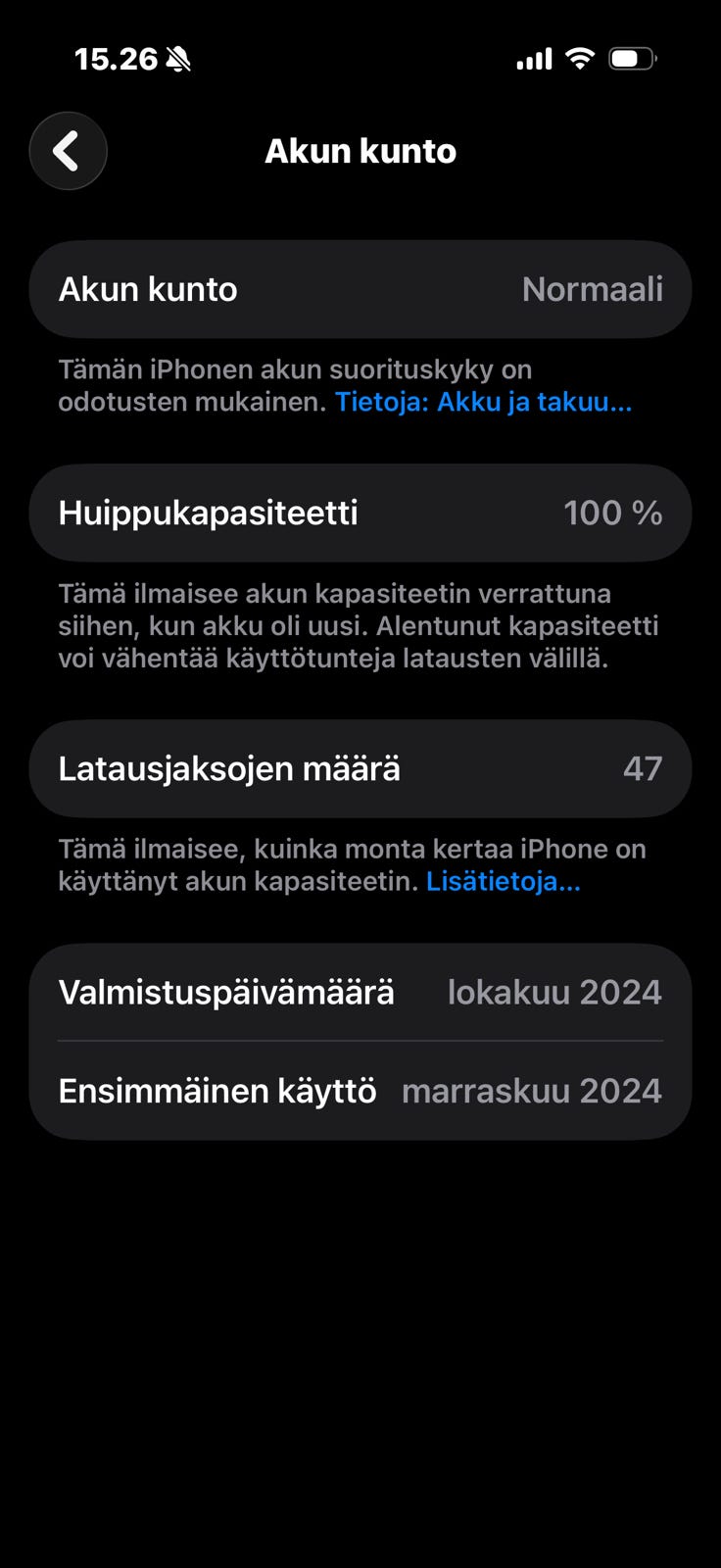Image resolution: width=721 pixels, height=1568 pixels.
Task: Tap the Ensimmäinen käyttö row
Action: [x=360, y=1090]
